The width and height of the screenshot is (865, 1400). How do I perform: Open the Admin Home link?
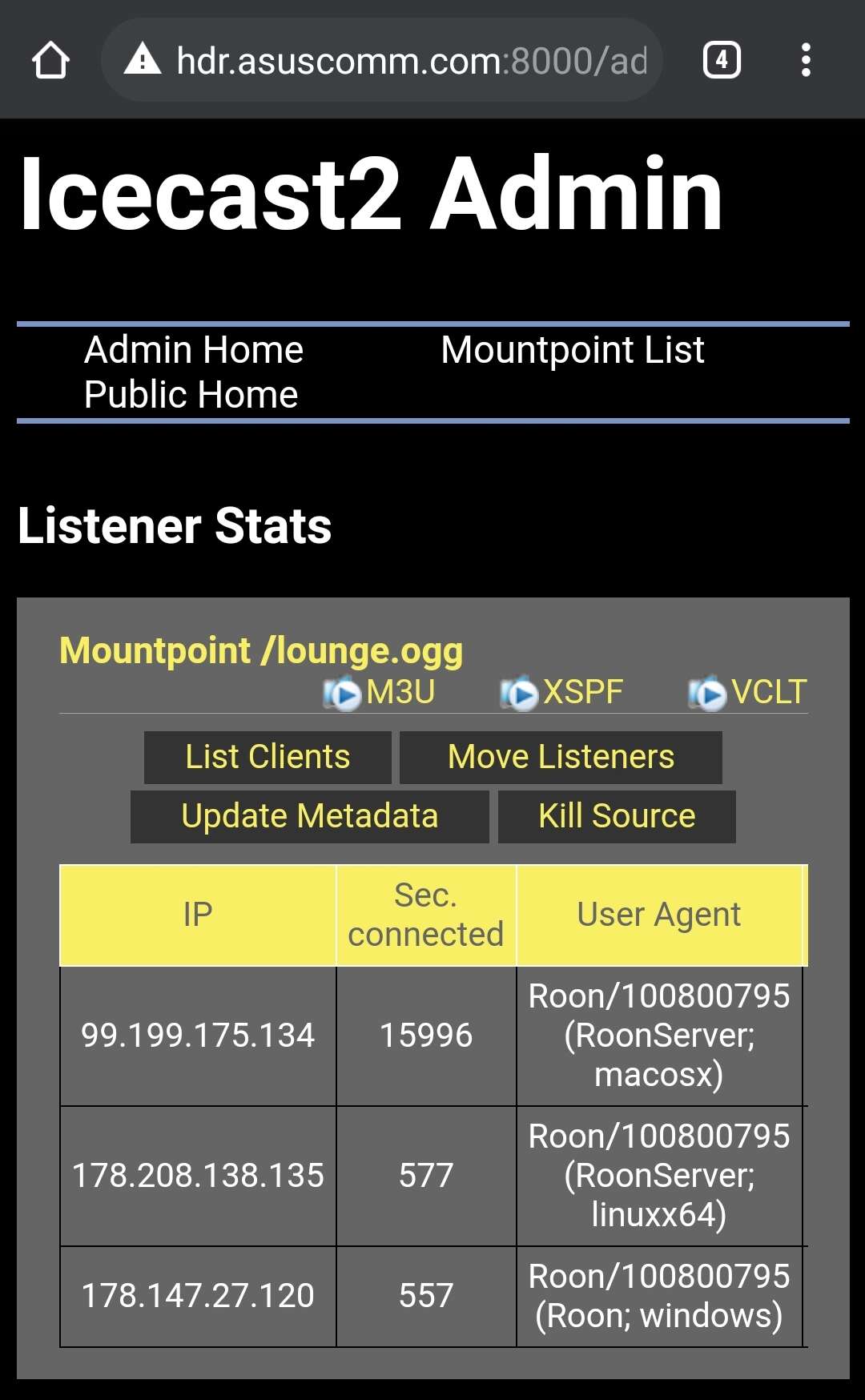194,350
